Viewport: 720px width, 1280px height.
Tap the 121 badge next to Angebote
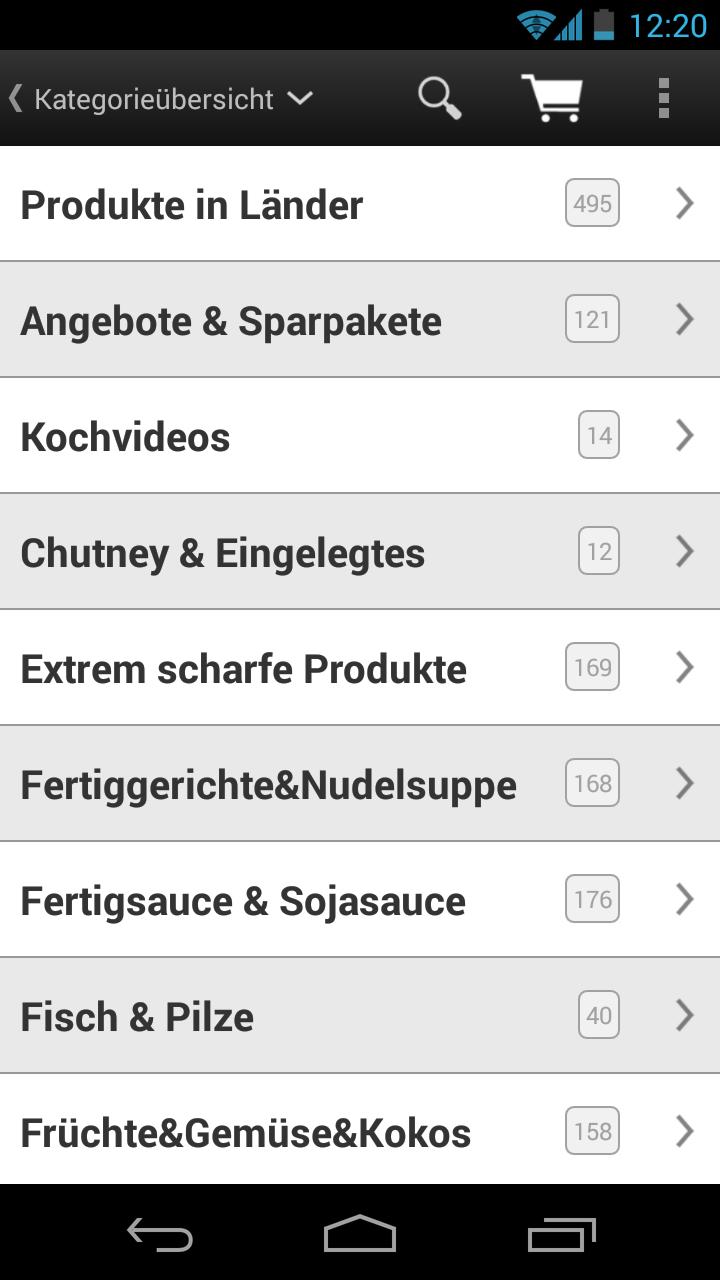tap(591, 319)
